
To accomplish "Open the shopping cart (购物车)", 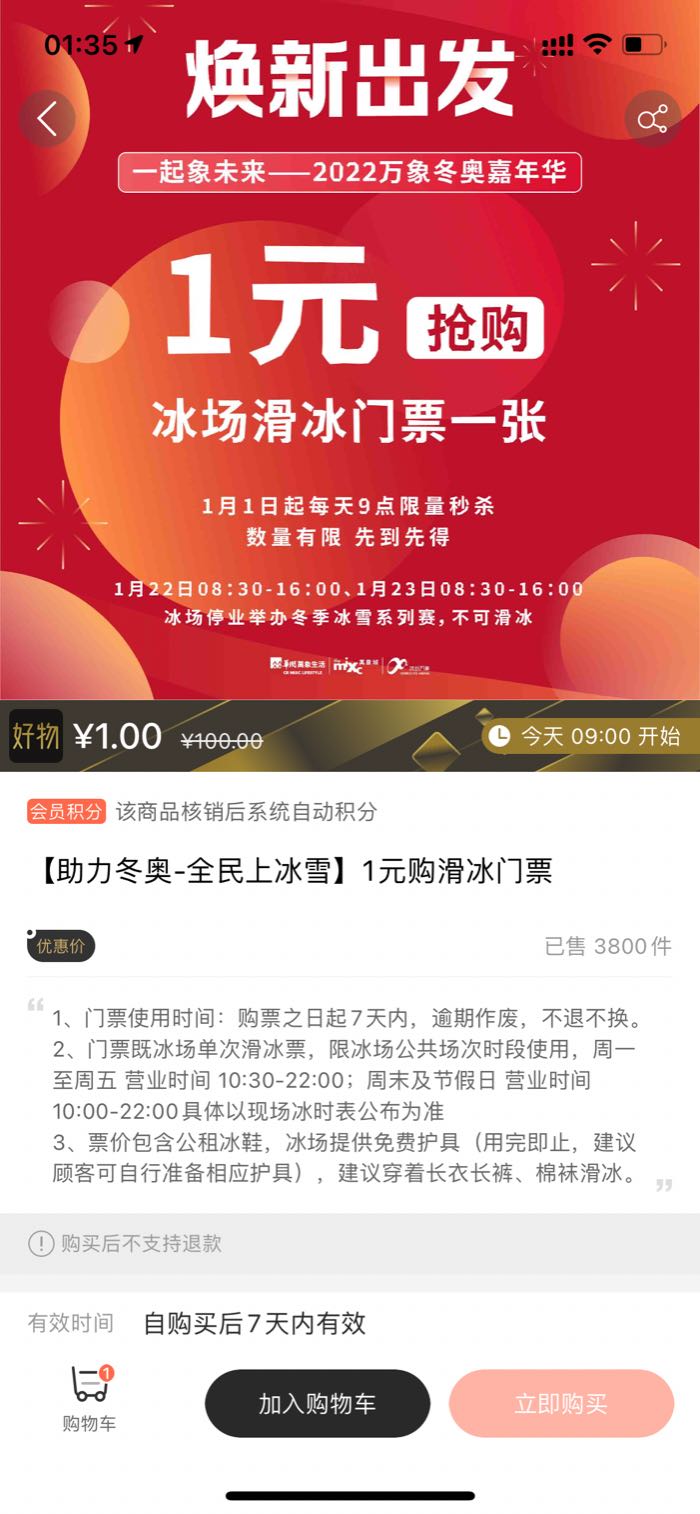I will (89, 1399).
